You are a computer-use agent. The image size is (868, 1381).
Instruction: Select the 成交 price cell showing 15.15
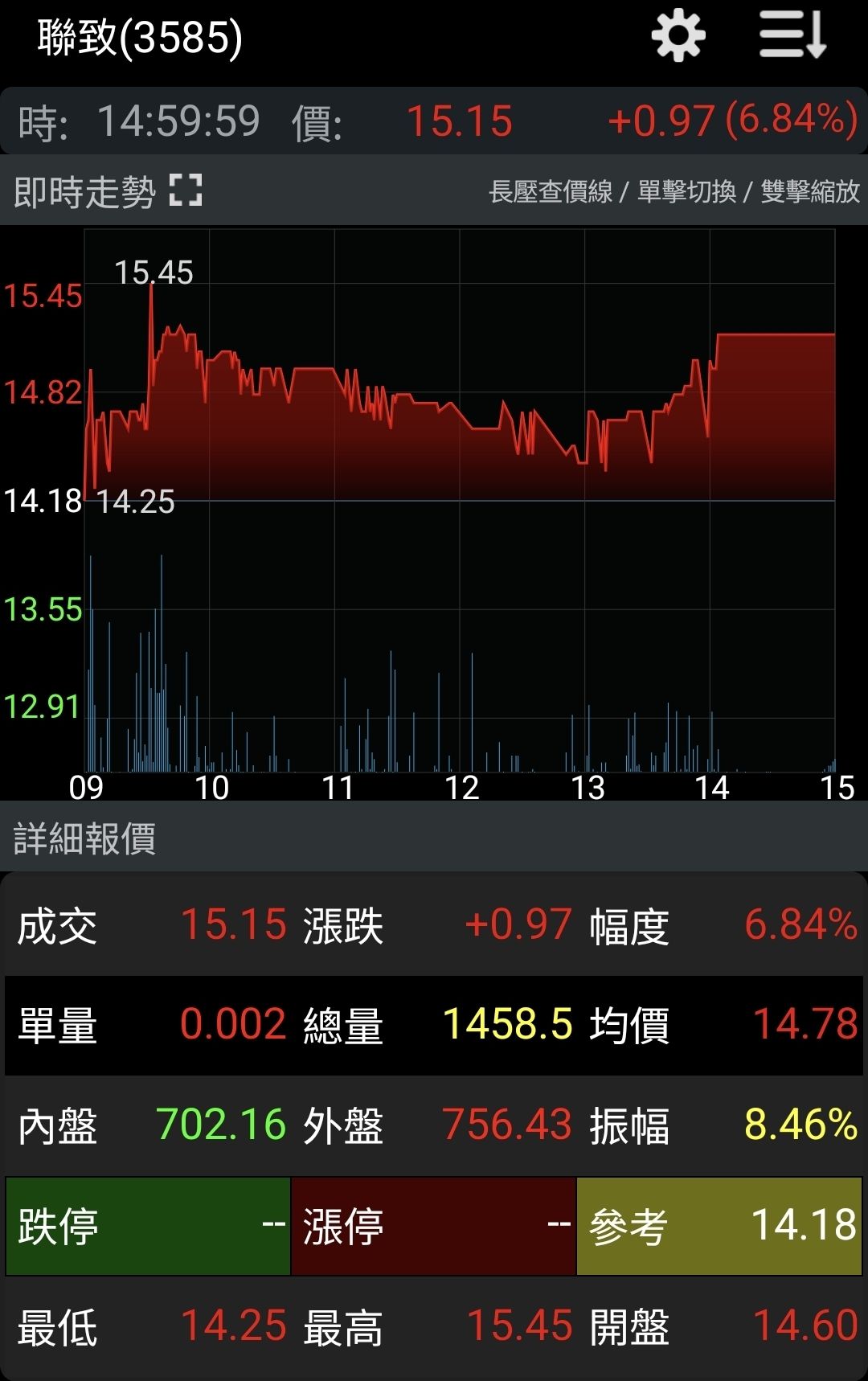pyautogui.click(x=232, y=926)
